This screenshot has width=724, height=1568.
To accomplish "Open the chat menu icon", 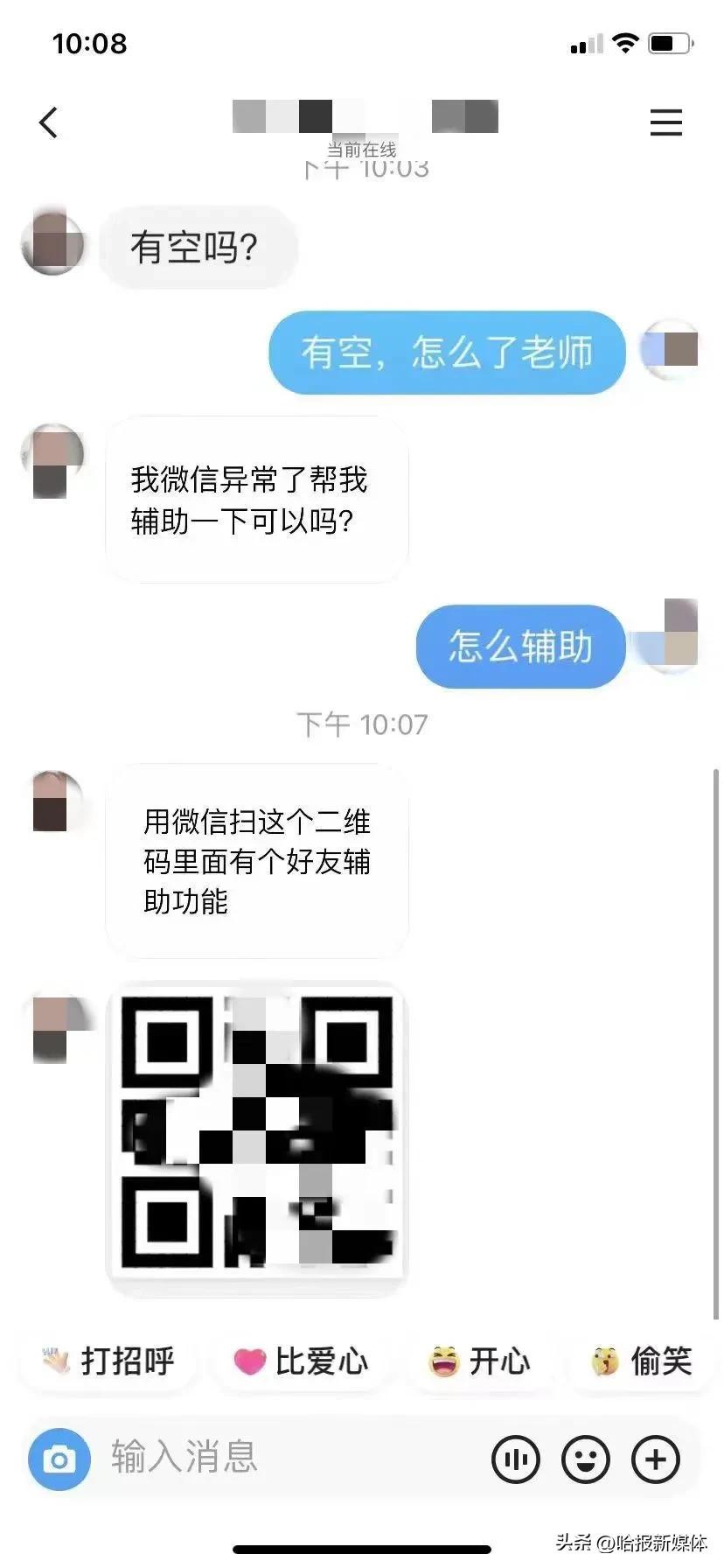I will tap(665, 122).
